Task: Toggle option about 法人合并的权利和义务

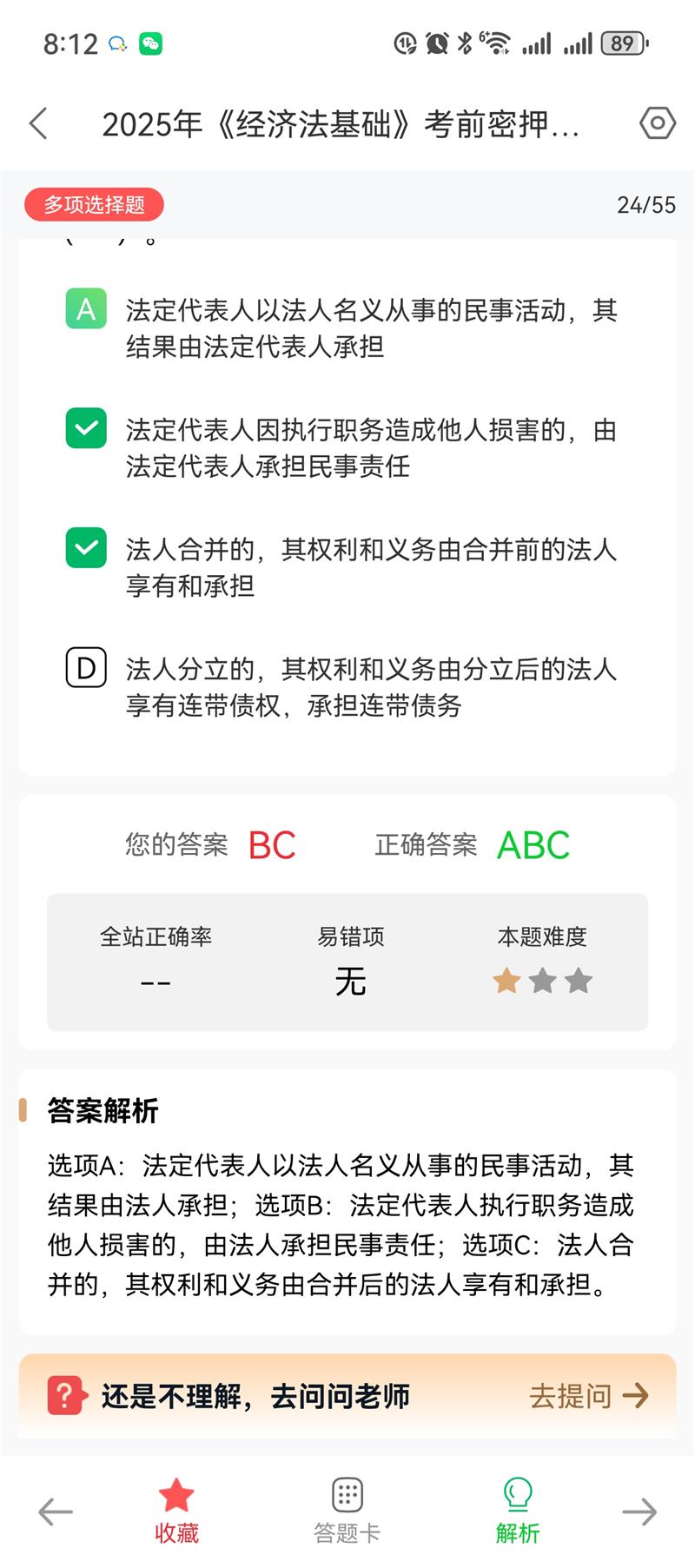Action: pos(86,548)
